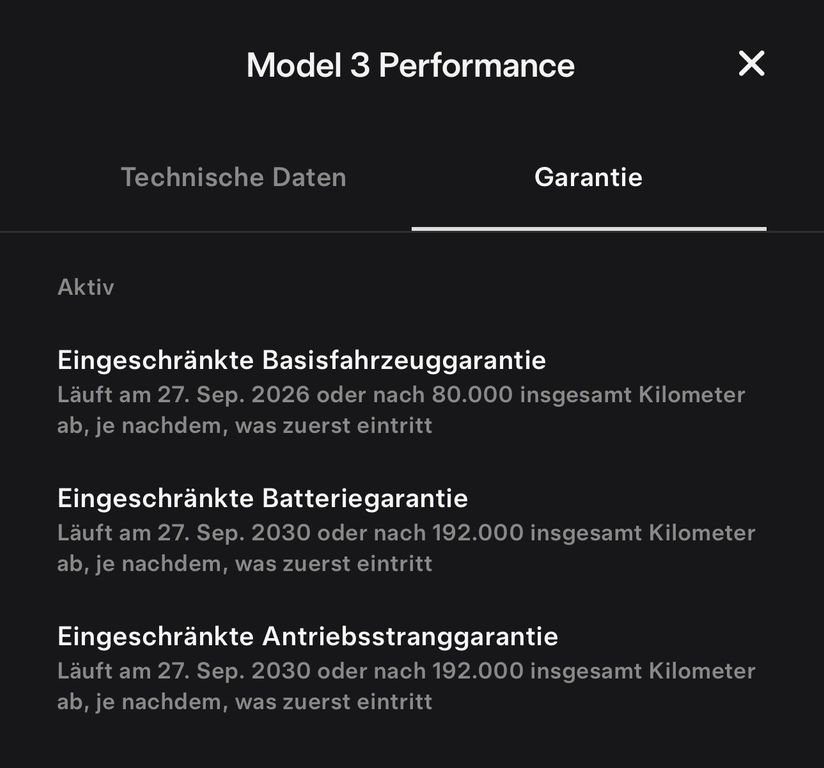
Task: Select the Garantie tab
Action: tap(588, 178)
